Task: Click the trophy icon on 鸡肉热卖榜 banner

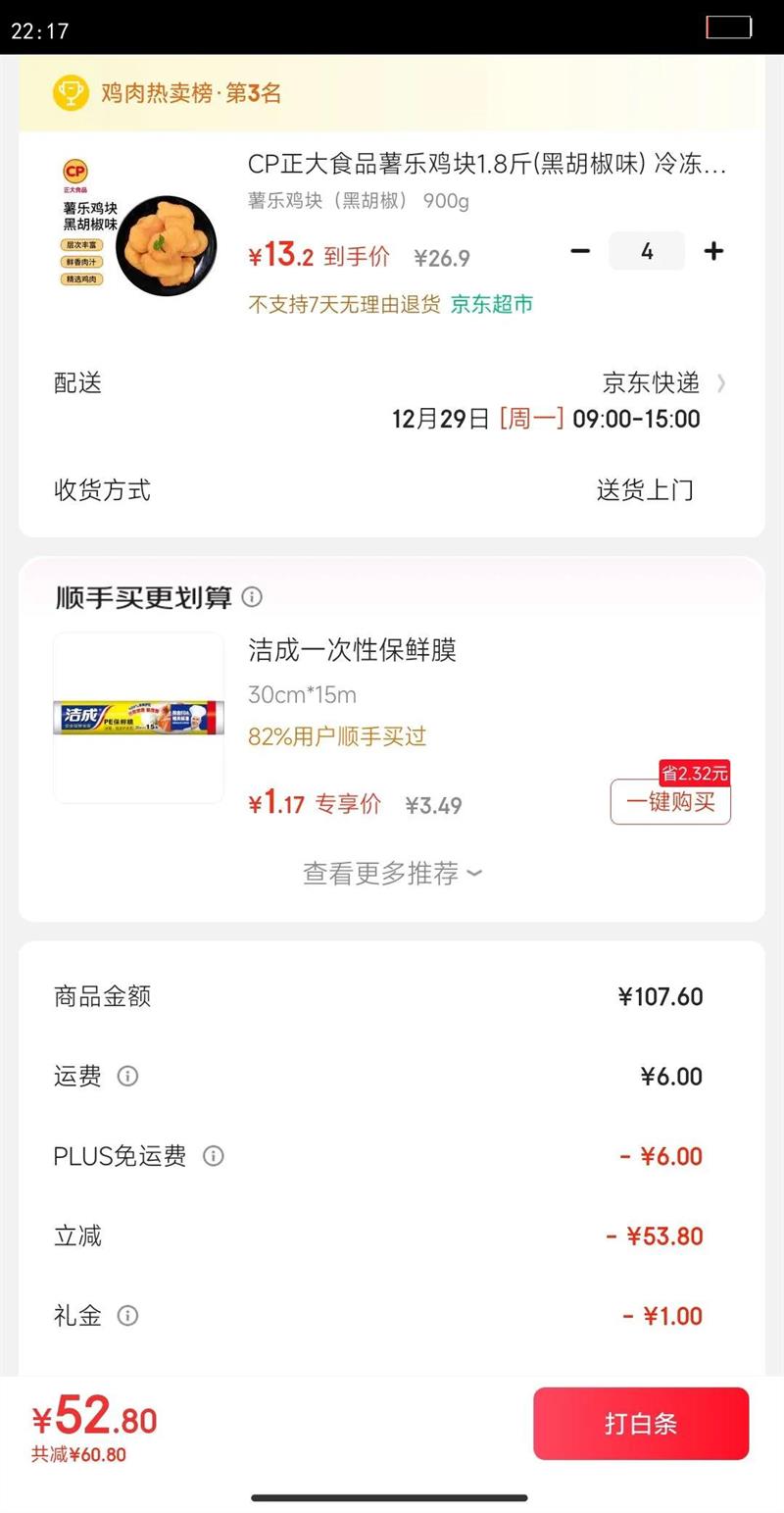Action: (70, 93)
